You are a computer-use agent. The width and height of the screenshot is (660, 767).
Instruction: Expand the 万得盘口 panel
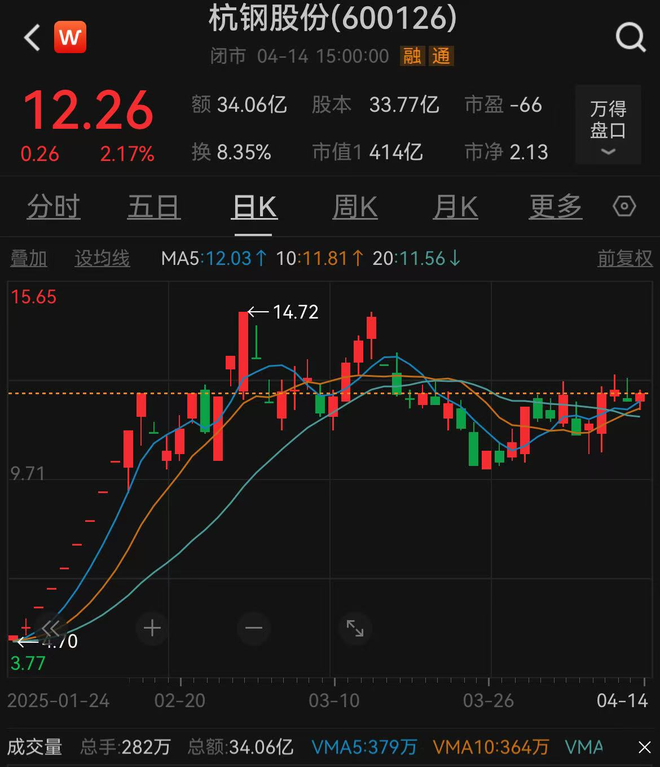pos(608,127)
